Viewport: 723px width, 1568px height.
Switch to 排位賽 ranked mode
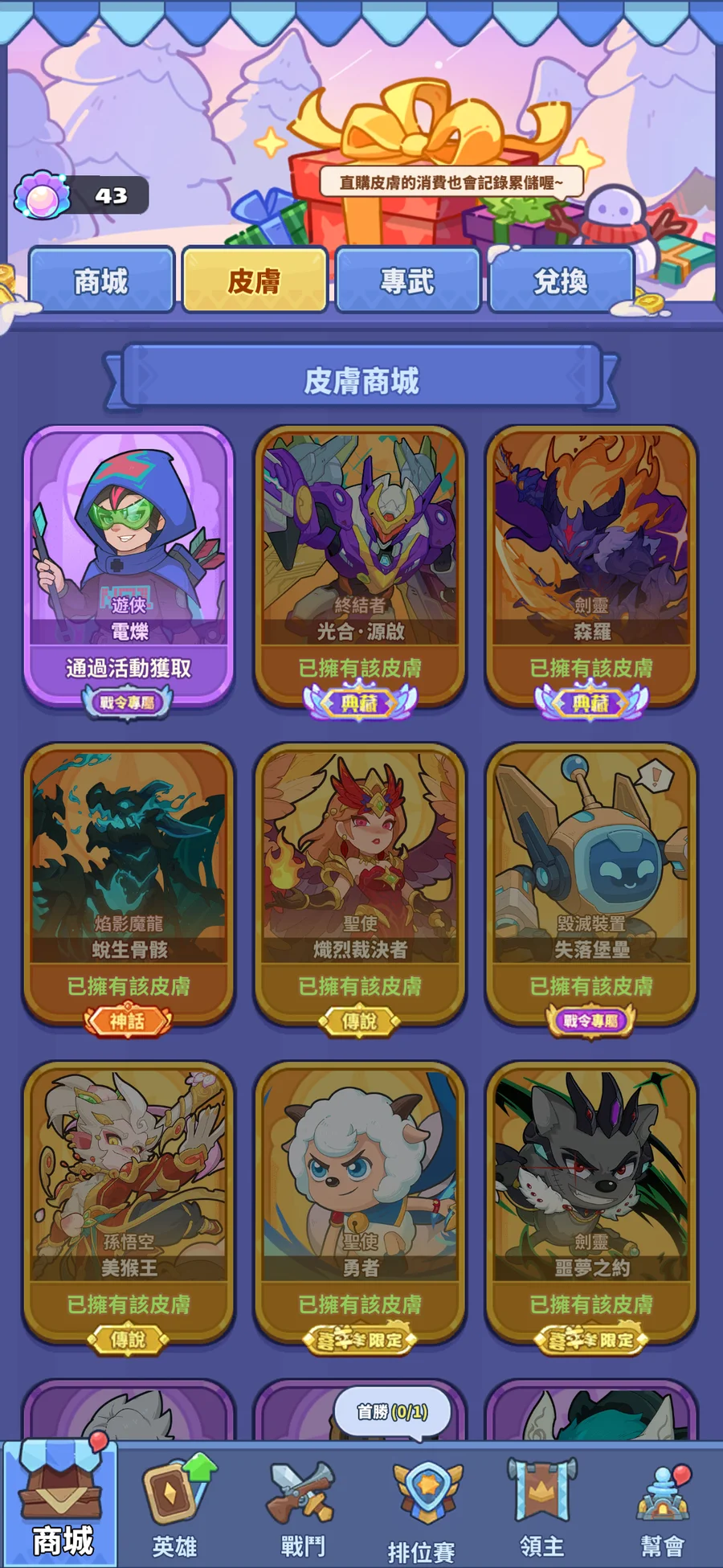pos(423,1507)
